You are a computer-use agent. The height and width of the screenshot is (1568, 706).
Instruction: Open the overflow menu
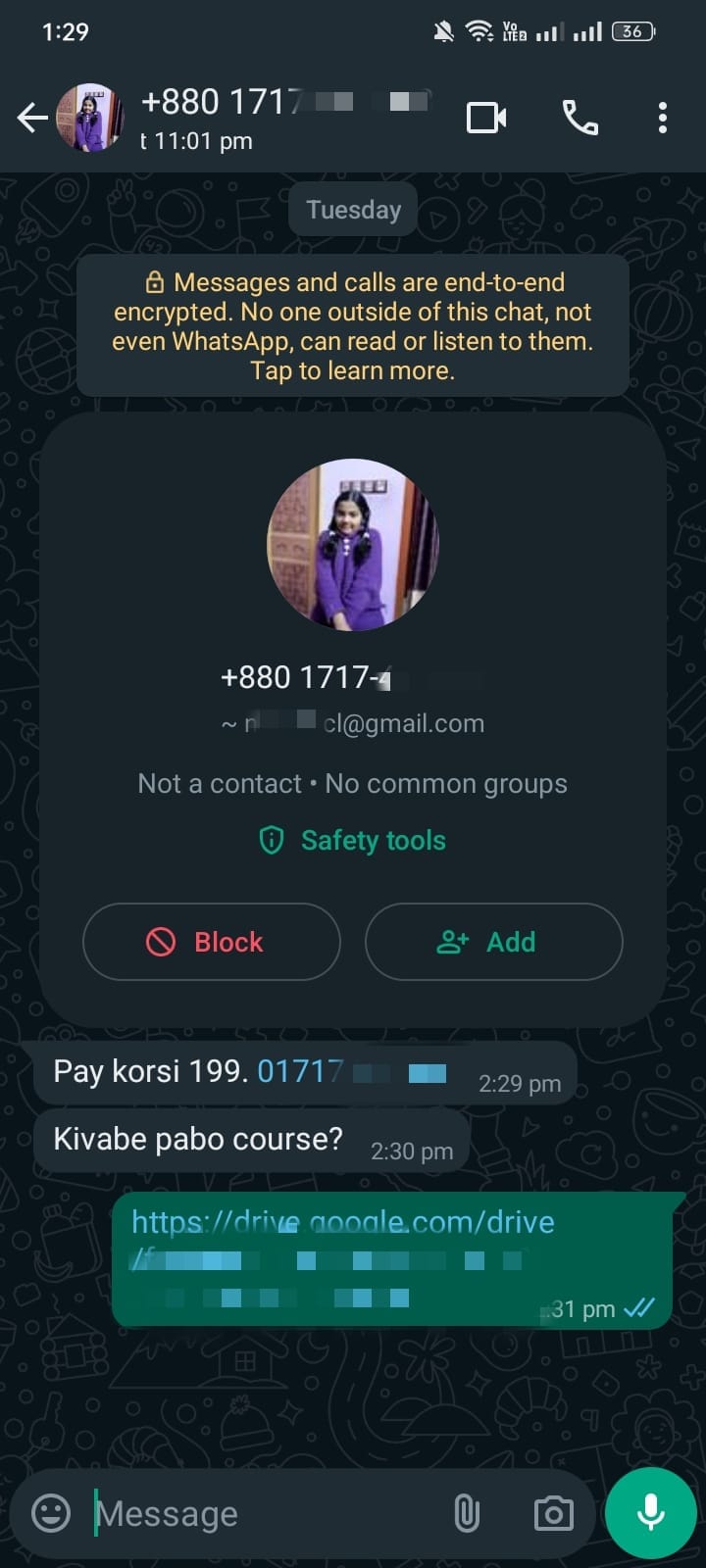(663, 118)
